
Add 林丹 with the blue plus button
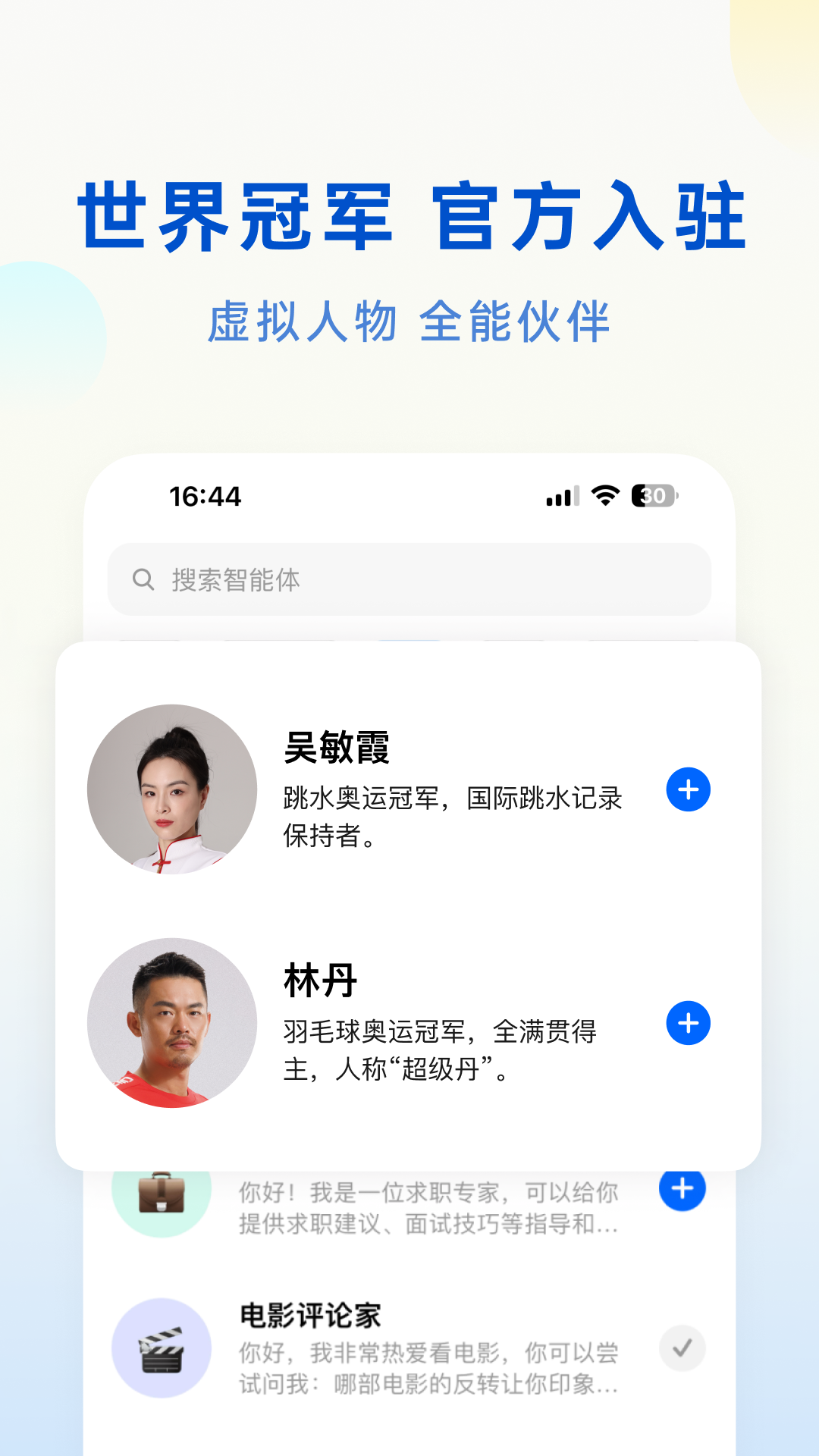tap(687, 1024)
